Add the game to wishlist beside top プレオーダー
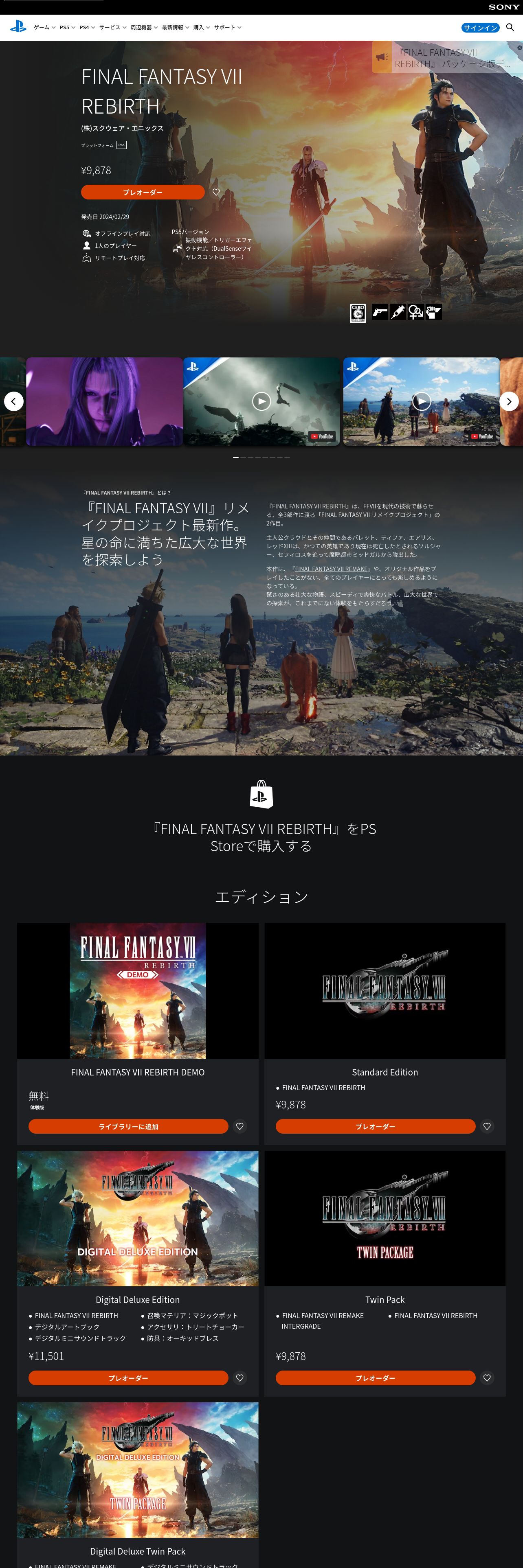Screen dimensions: 523x1568 pyautogui.click(x=216, y=193)
